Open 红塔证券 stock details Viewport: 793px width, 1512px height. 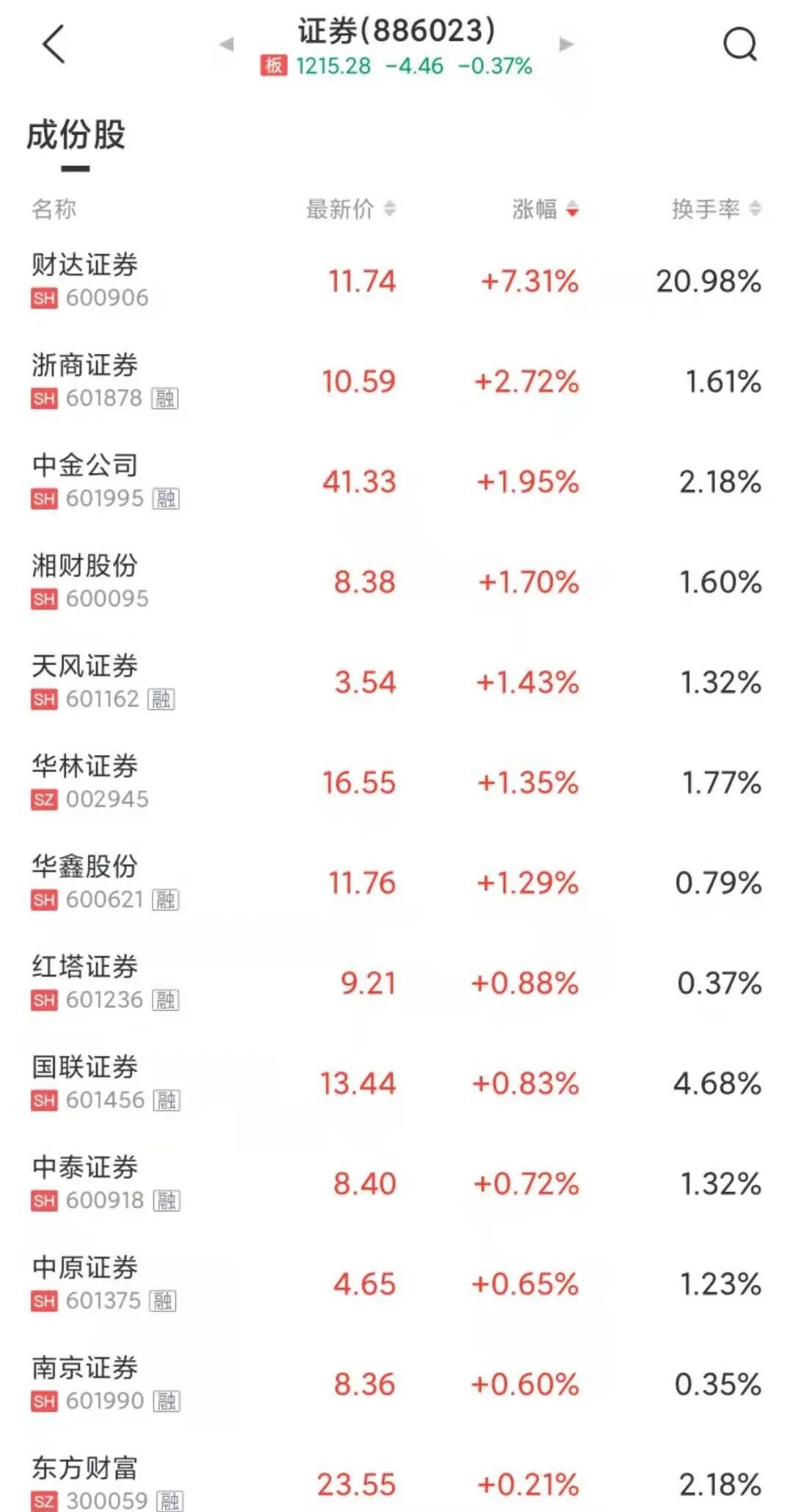pyautogui.click(x=85, y=967)
